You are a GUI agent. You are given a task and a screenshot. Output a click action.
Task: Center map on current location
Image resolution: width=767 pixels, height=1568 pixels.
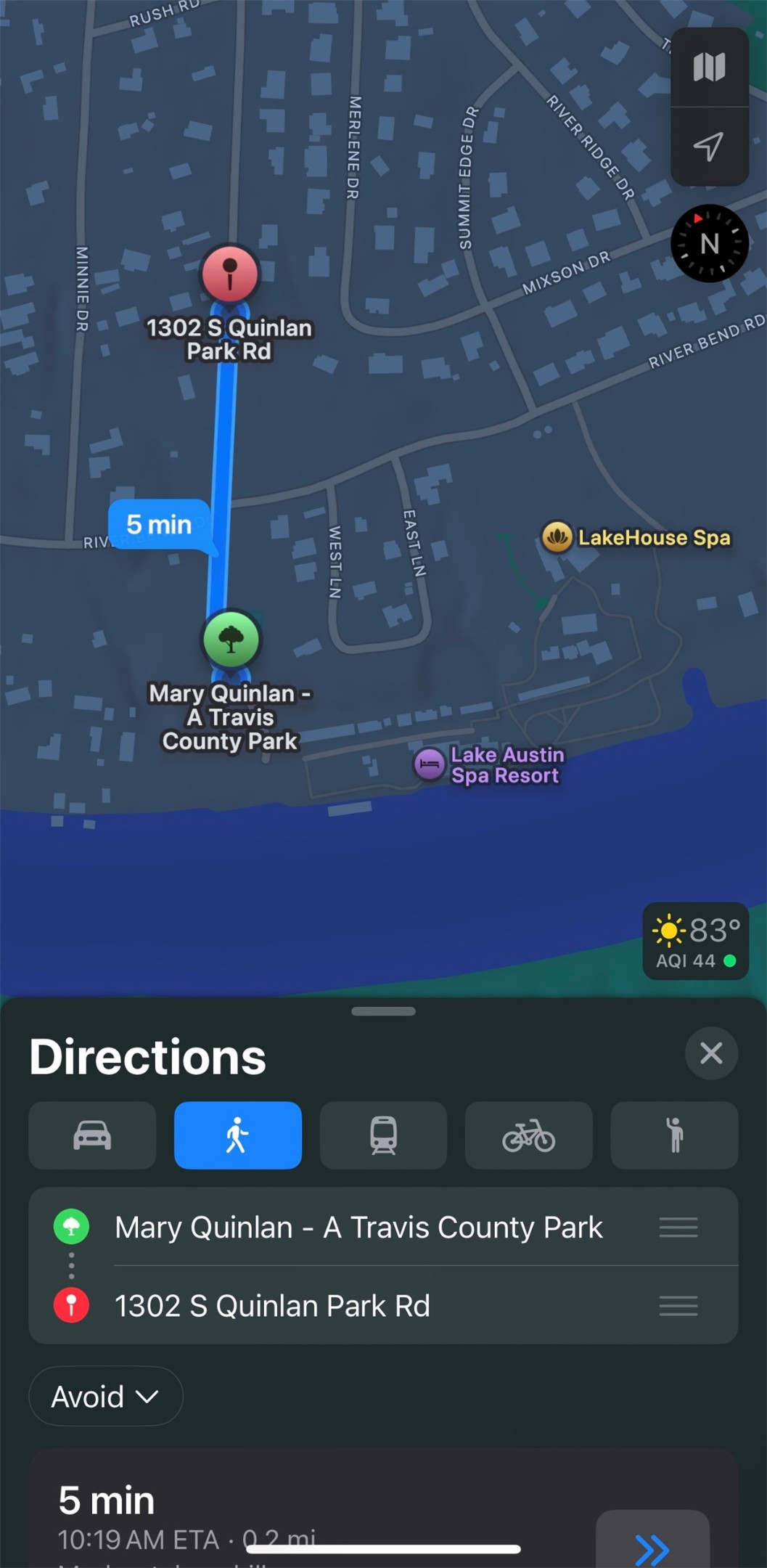point(709,147)
